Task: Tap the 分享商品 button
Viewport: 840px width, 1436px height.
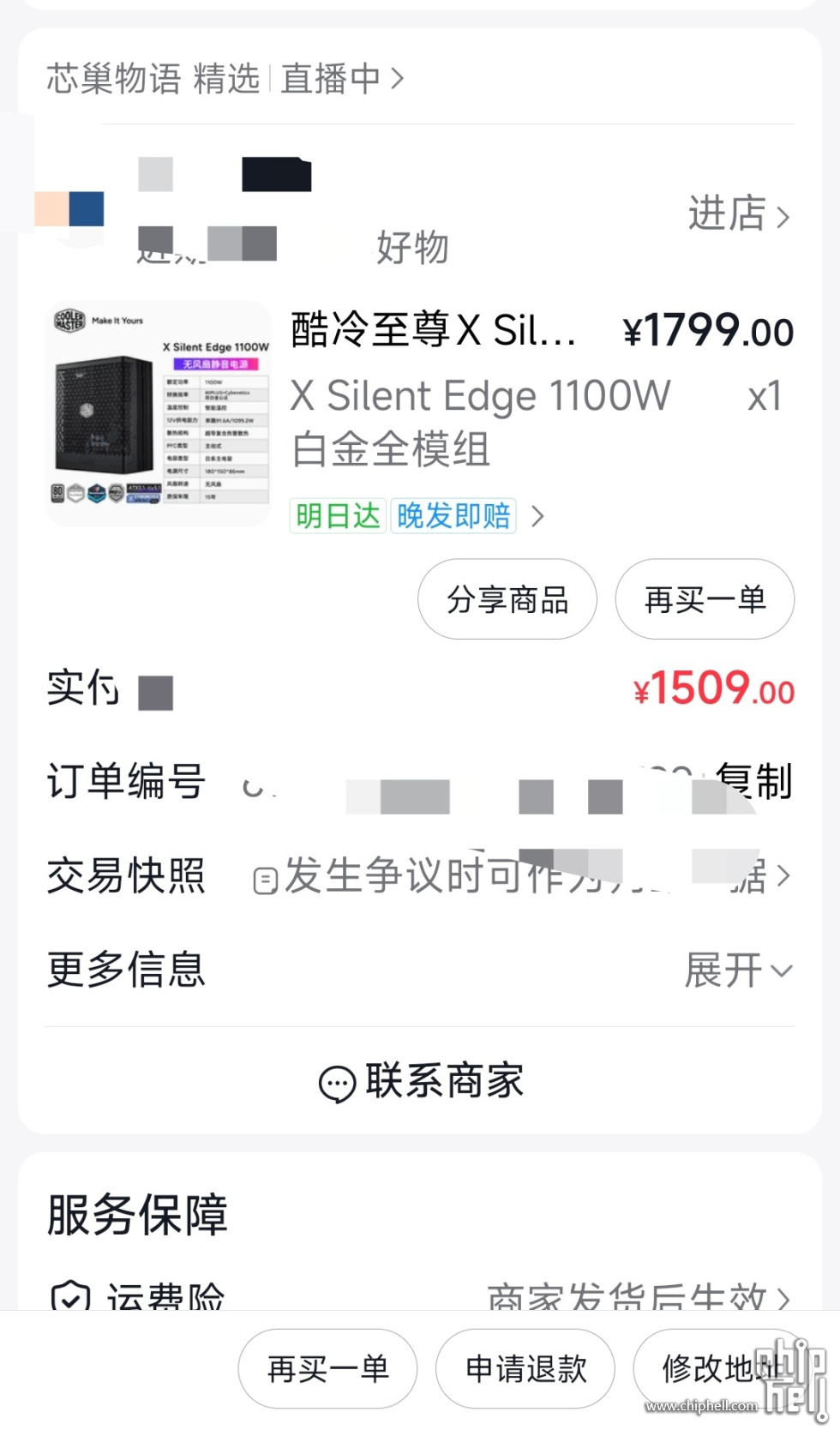Action: coord(507,599)
